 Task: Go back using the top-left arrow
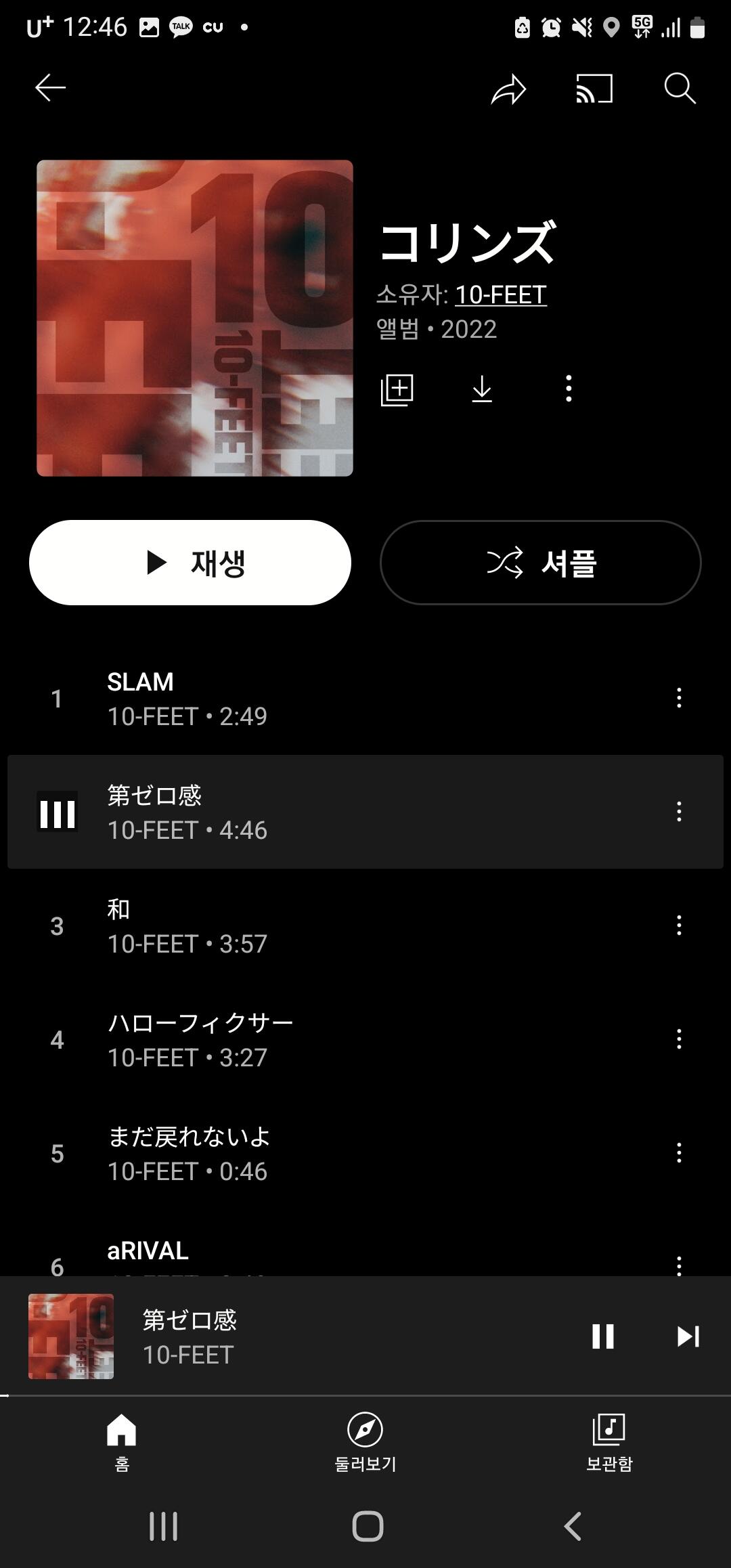pos(50,88)
